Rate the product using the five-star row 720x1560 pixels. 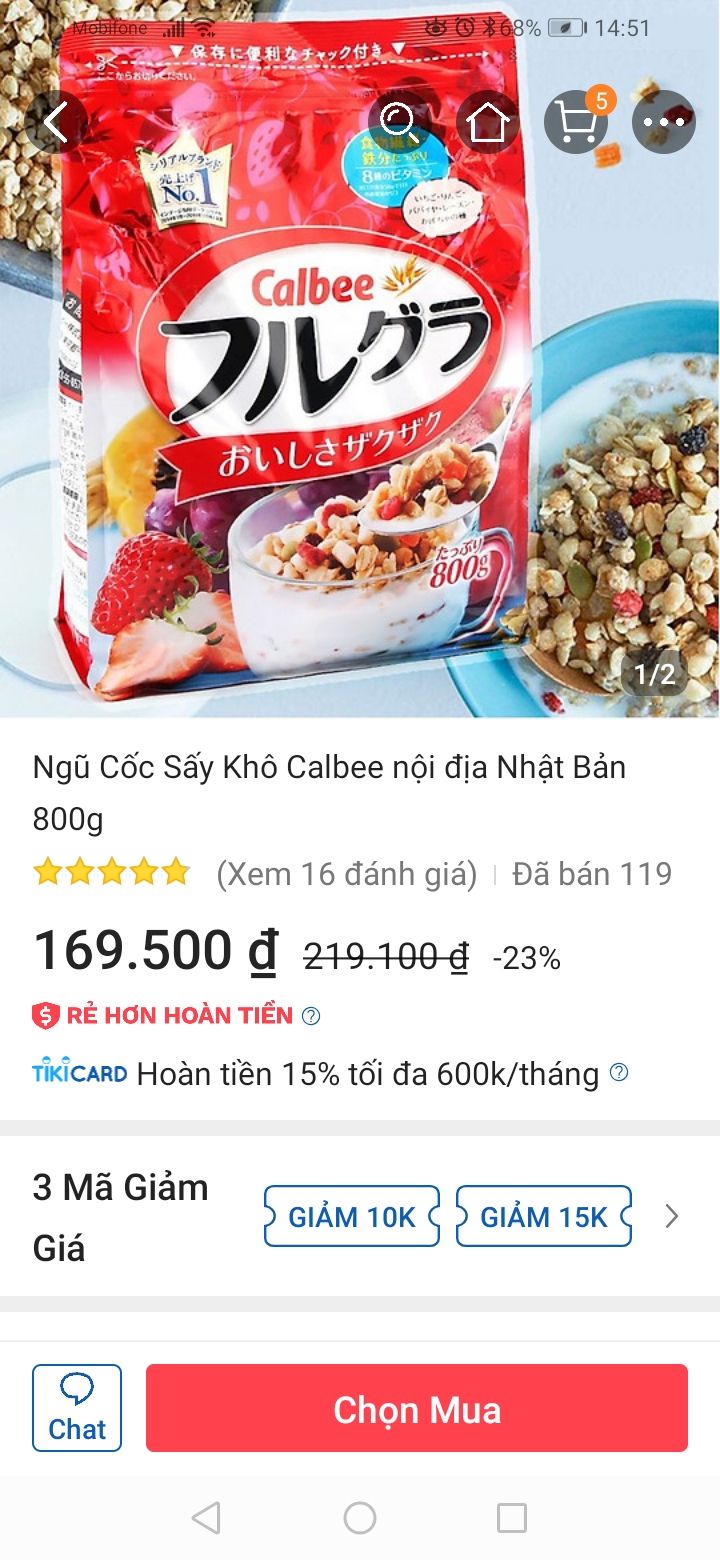coord(112,872)
